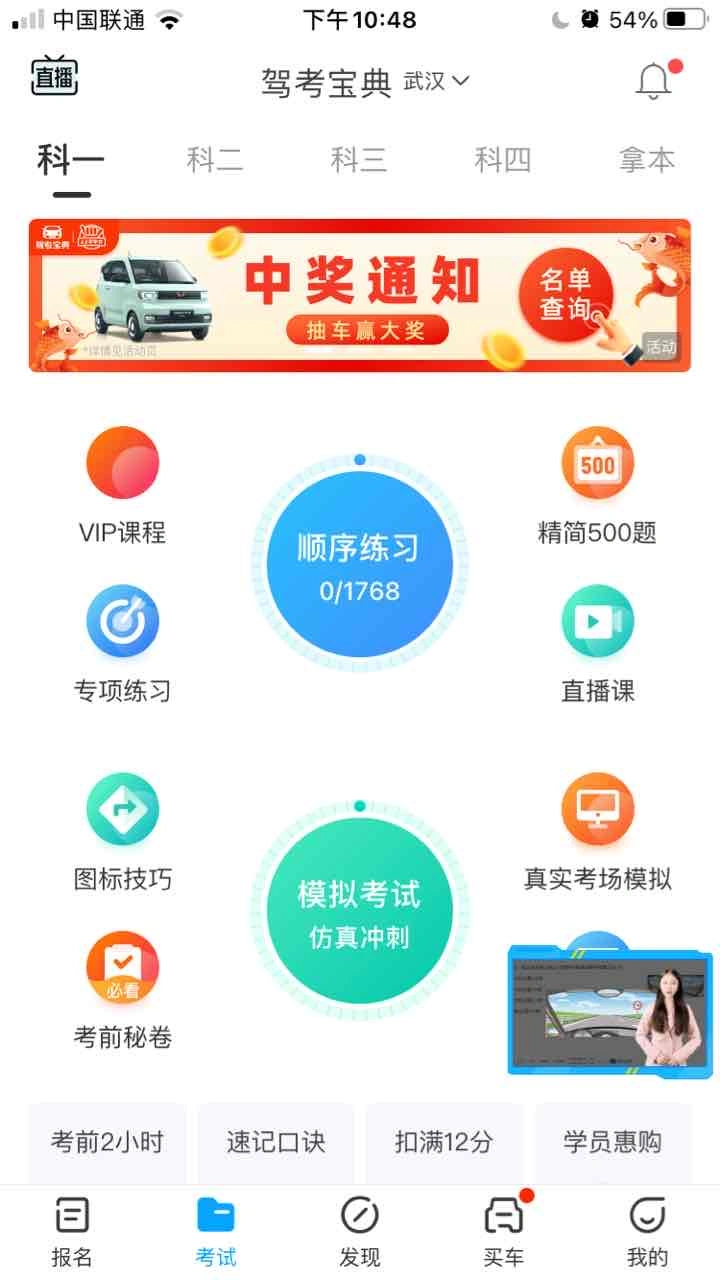Image resolution: width=720 pixels, height=1280 pixels.
Task: Start 模拟考试 mock exam
Action: click(x=360, y=912)
